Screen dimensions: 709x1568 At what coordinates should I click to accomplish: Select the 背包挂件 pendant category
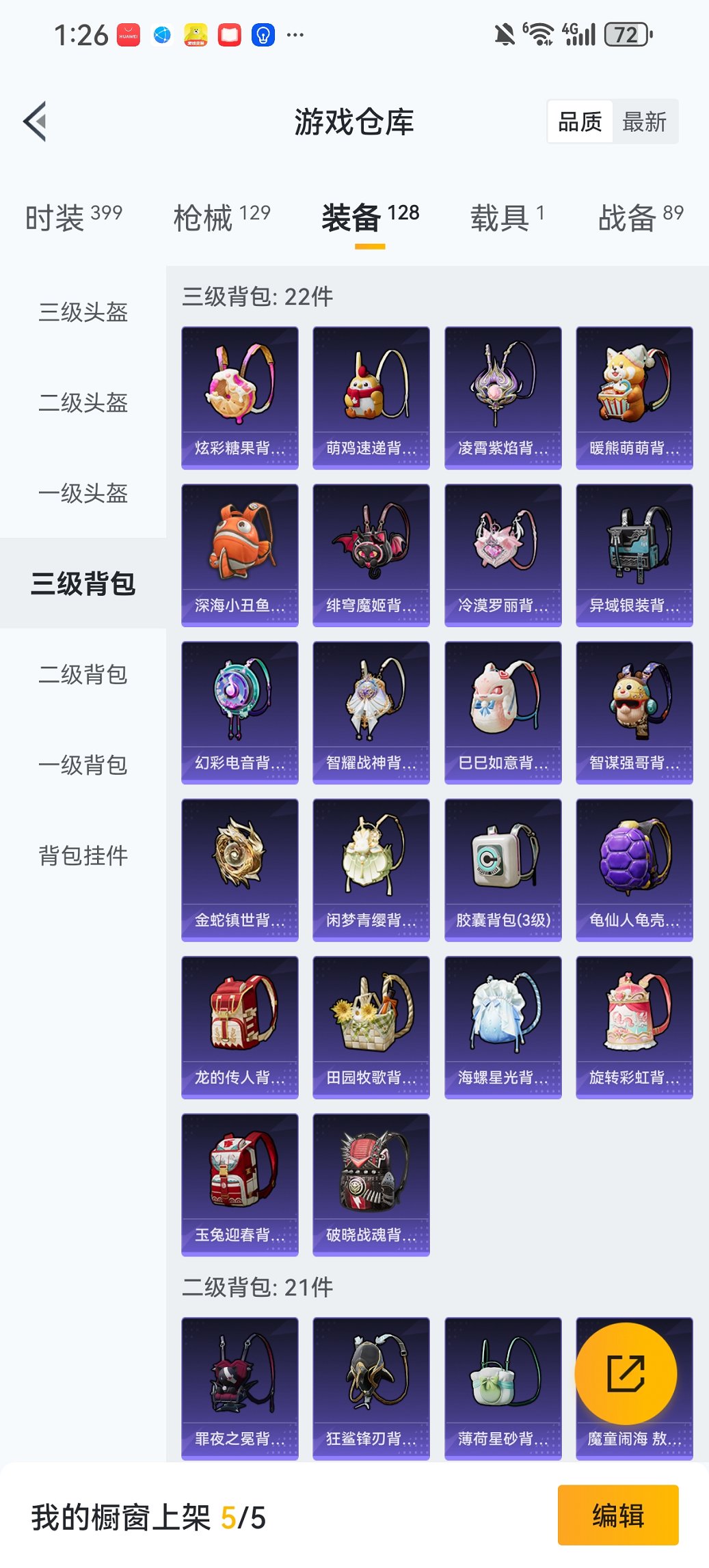(82, 855)
